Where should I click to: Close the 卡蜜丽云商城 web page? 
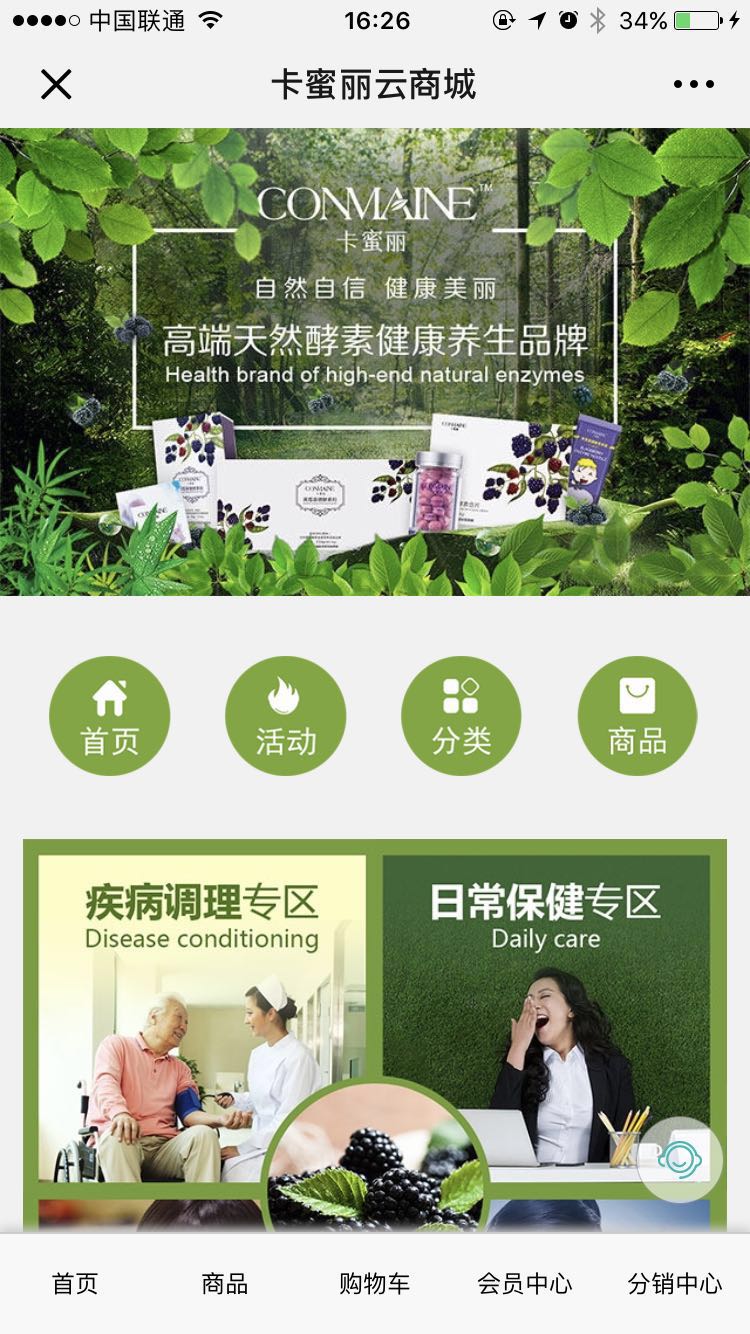(56, 85)
